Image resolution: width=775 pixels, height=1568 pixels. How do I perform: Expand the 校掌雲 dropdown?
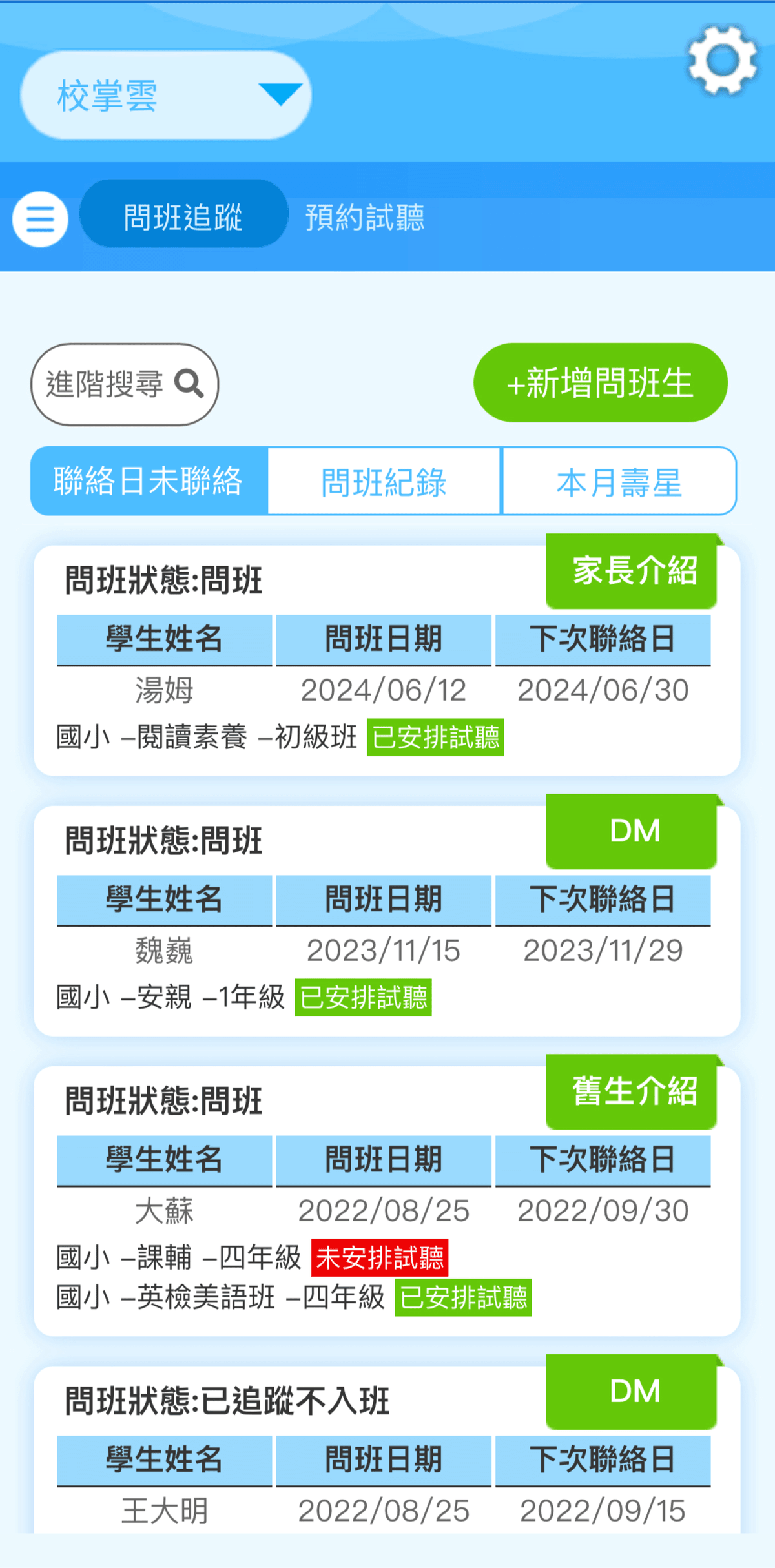pyautogui.click(x=166, y=96)
